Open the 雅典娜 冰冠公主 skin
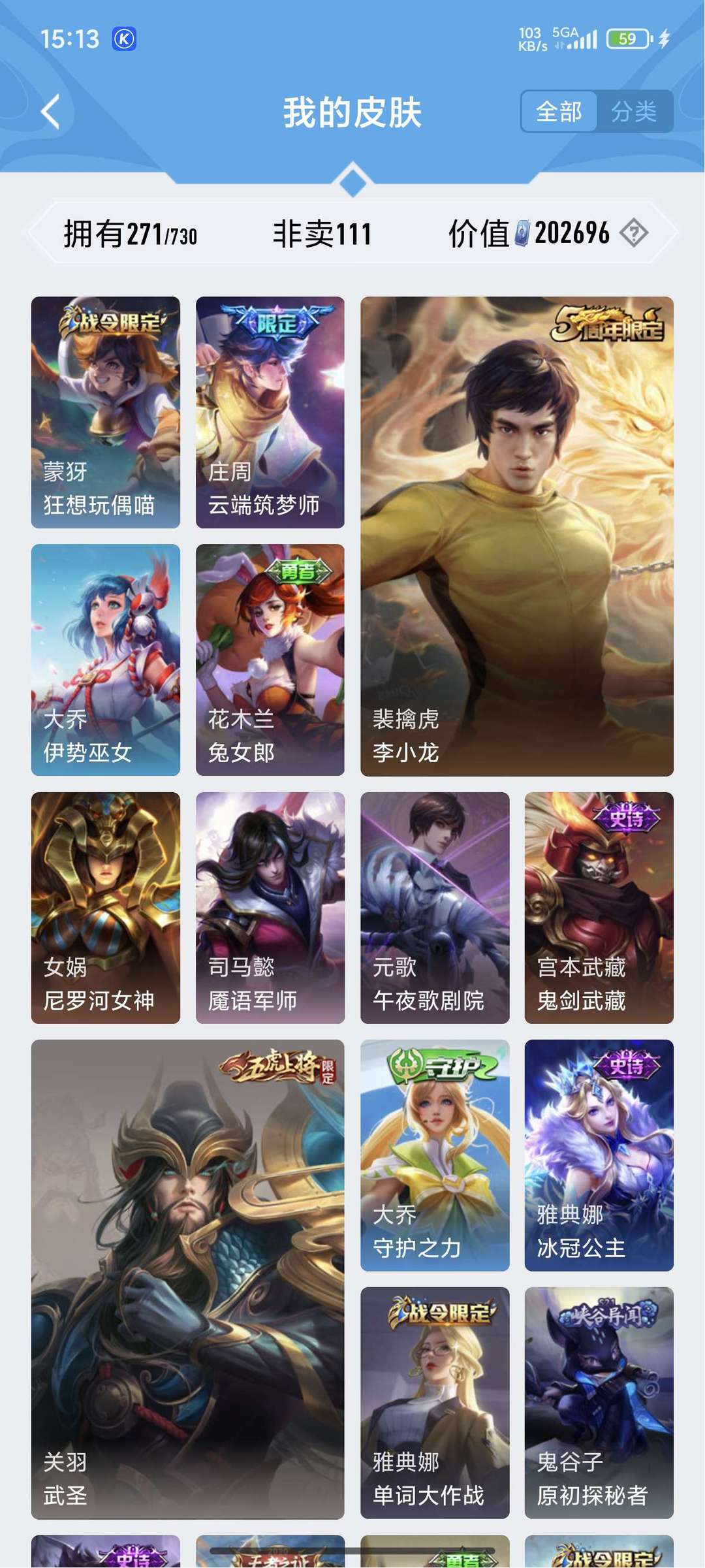 [599, 1155]
